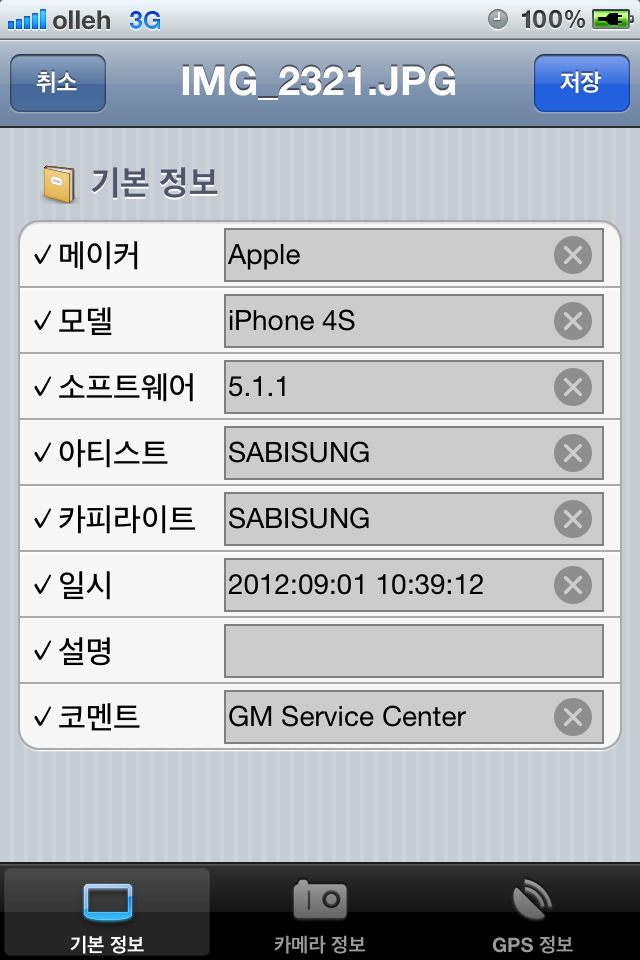Switch to the 카메라 정보 tab
This screenshot has width=640, height=960.
(x=320, y=915)
